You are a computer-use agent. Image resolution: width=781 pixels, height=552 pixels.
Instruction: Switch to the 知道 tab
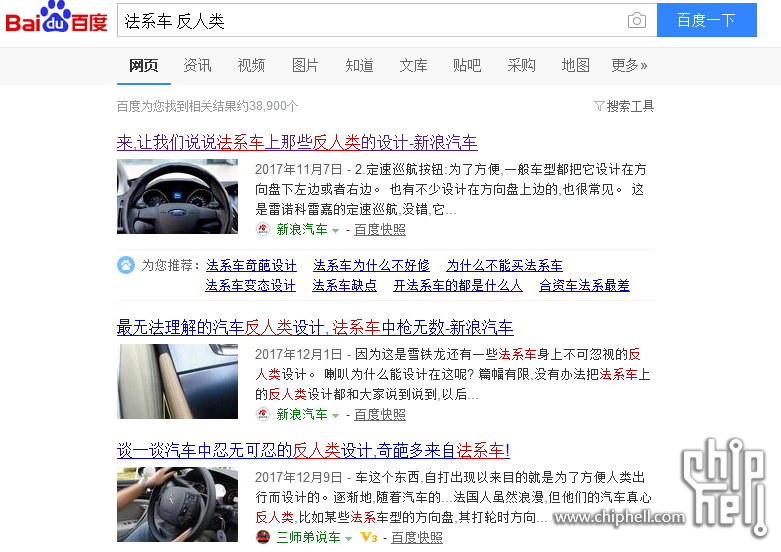[359, 65]
